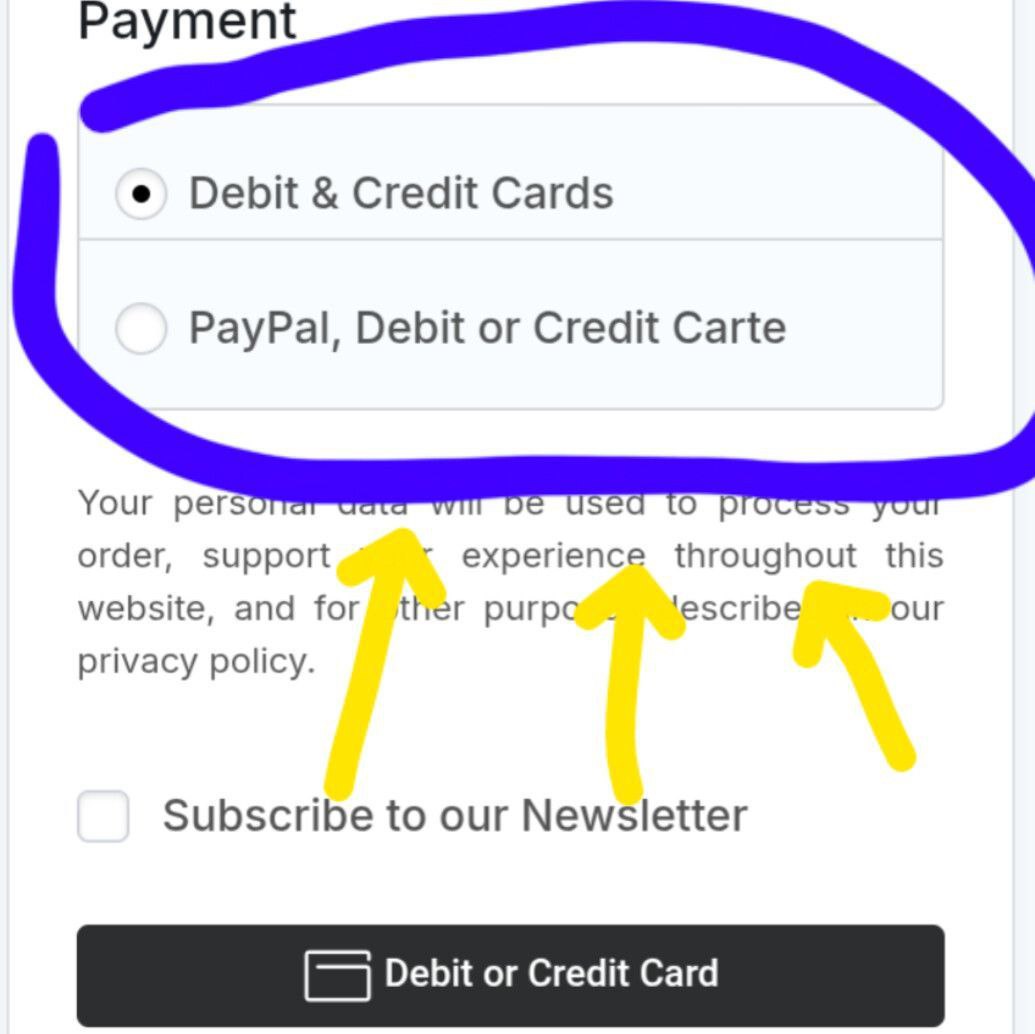Choose PayPal, Debit or Credit Carte option
The image size is (1035, 1034).
point(141,329)
